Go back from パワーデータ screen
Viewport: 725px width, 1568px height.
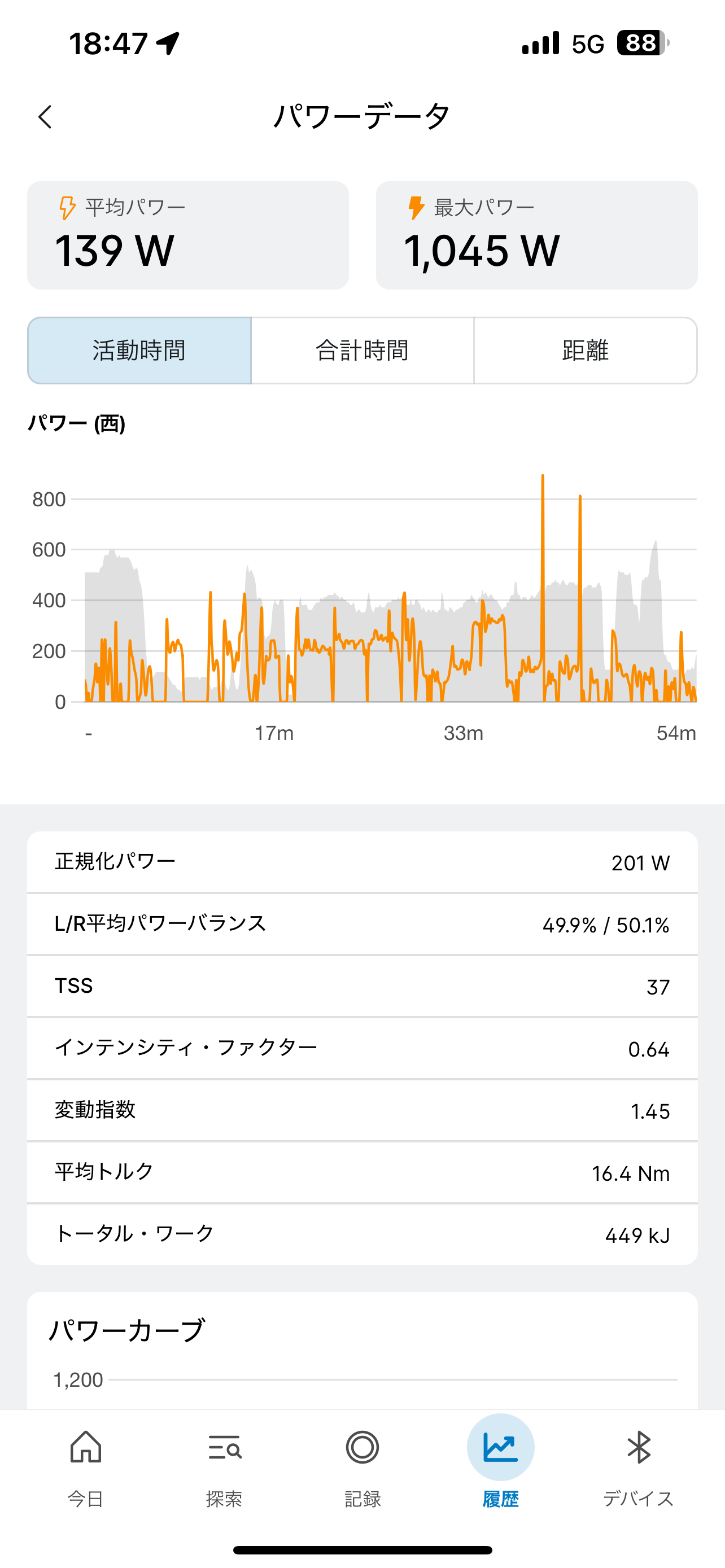click(x=45, y=117)
